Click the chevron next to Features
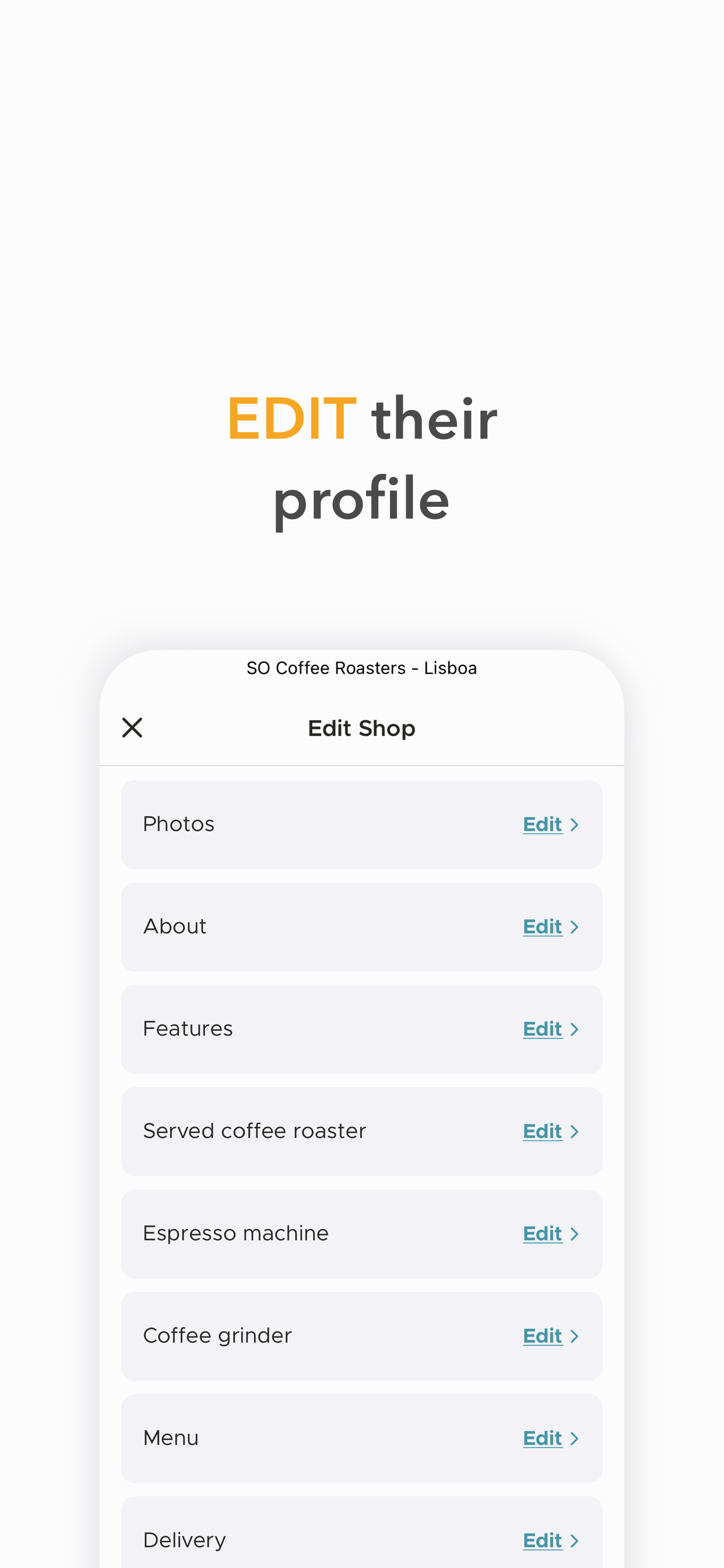724x1568 pixels. click(x=575, y=1028)
